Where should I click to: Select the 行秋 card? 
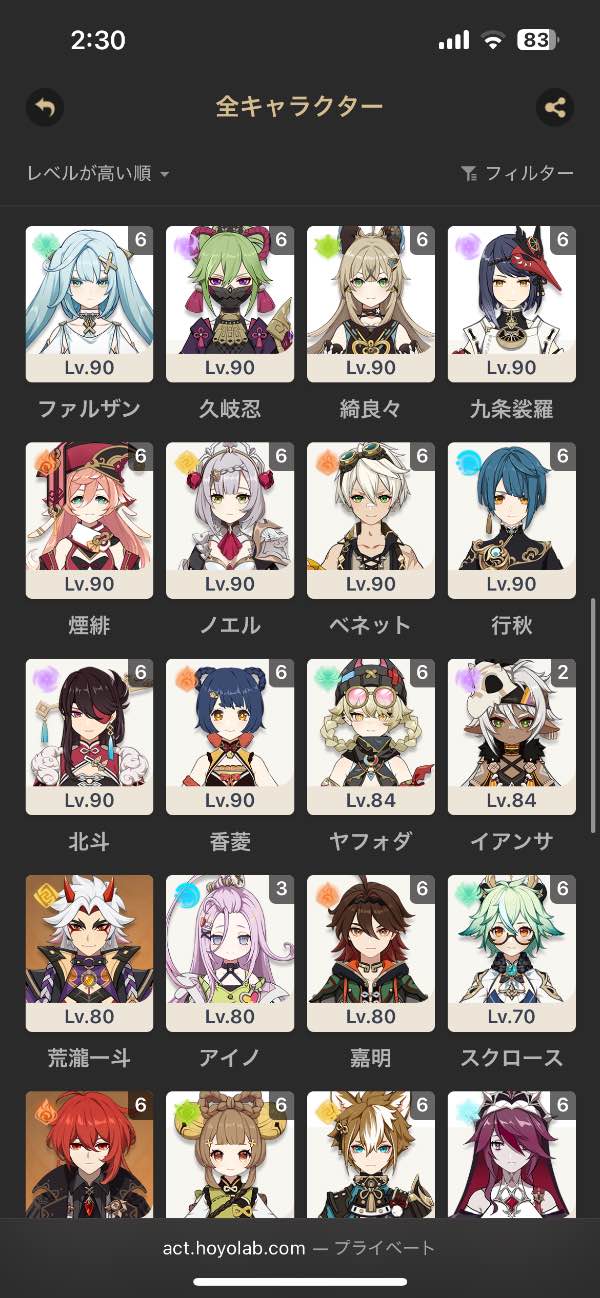pyautogui.click(x=512, y=521)
